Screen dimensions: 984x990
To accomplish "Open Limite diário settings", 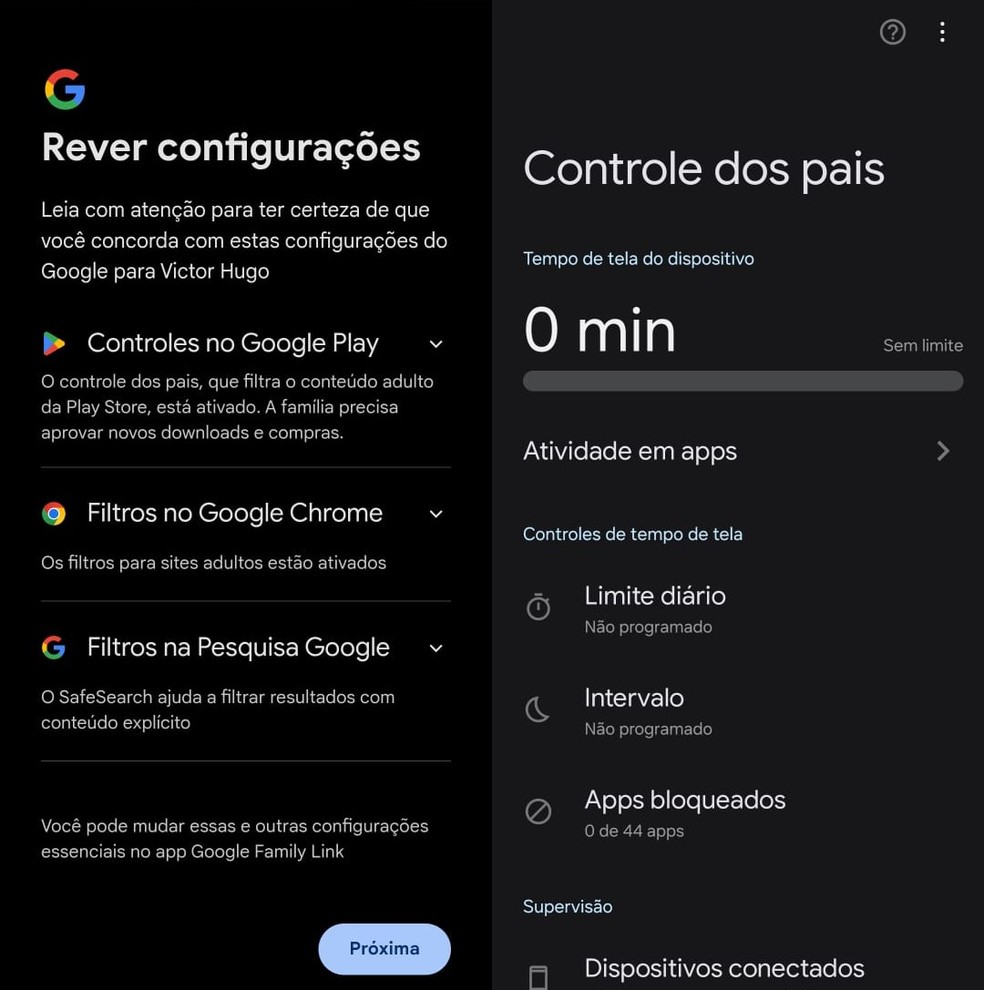I will coord(655,606).
